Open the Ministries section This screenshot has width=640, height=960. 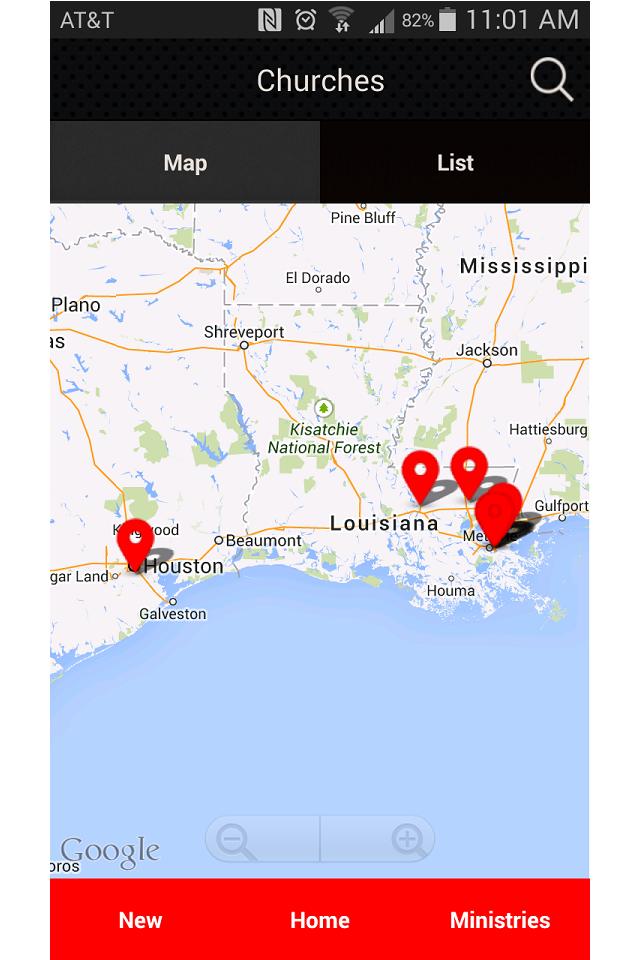point(500,920)
